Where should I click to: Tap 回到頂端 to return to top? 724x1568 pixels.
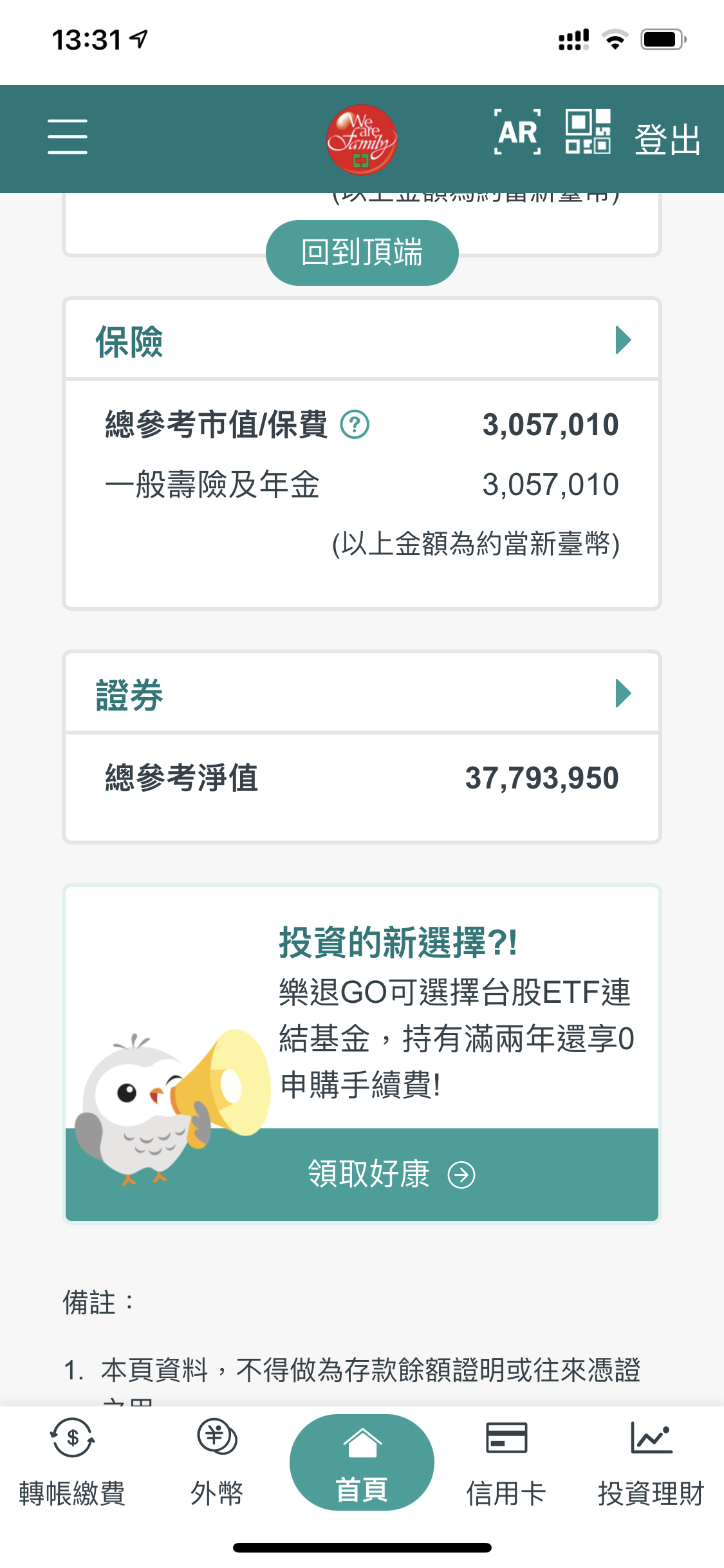[x=362, y=252]
